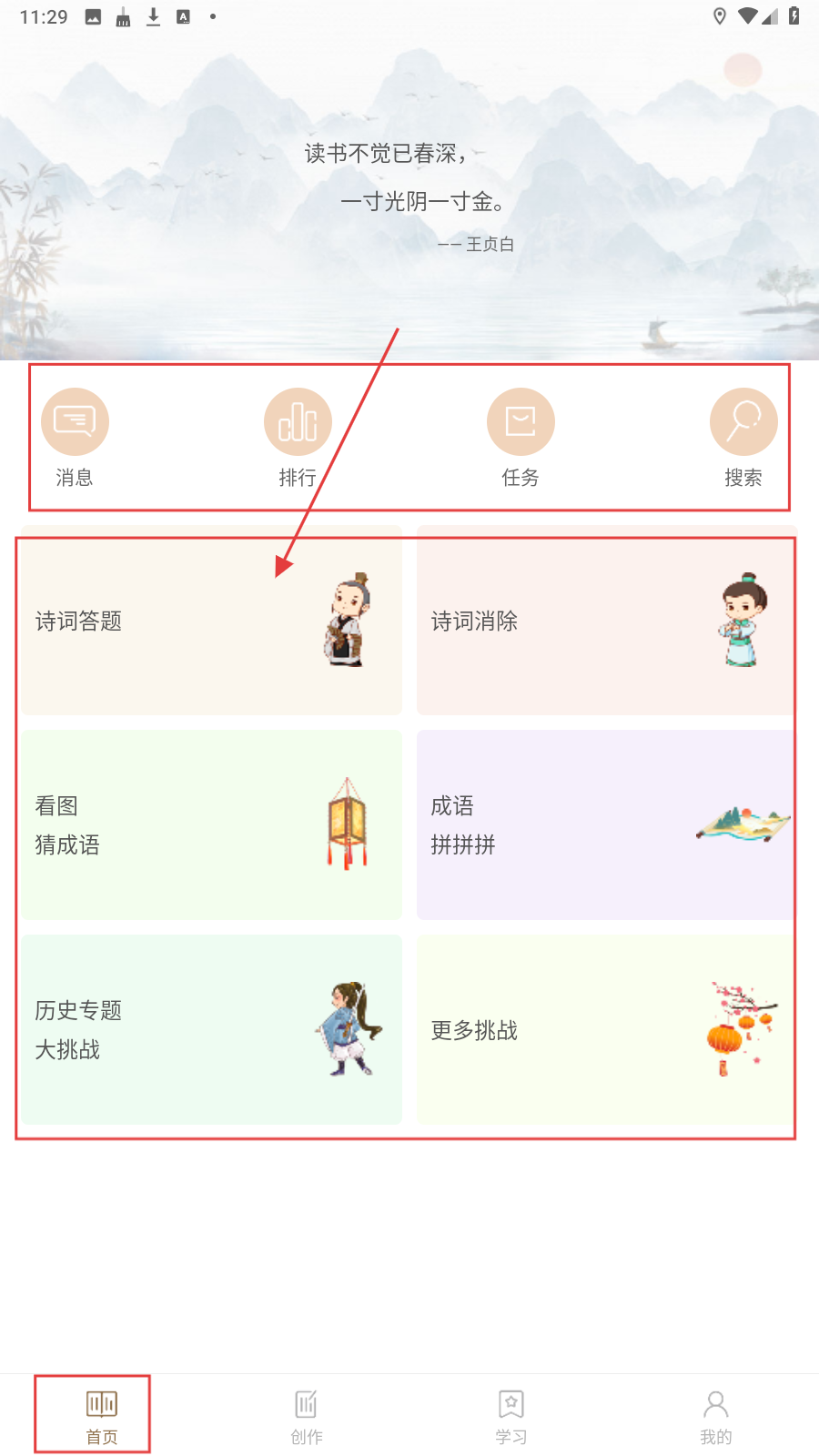
Task: Switch to the 学习 tab
Action: [x=511, y=1416]
